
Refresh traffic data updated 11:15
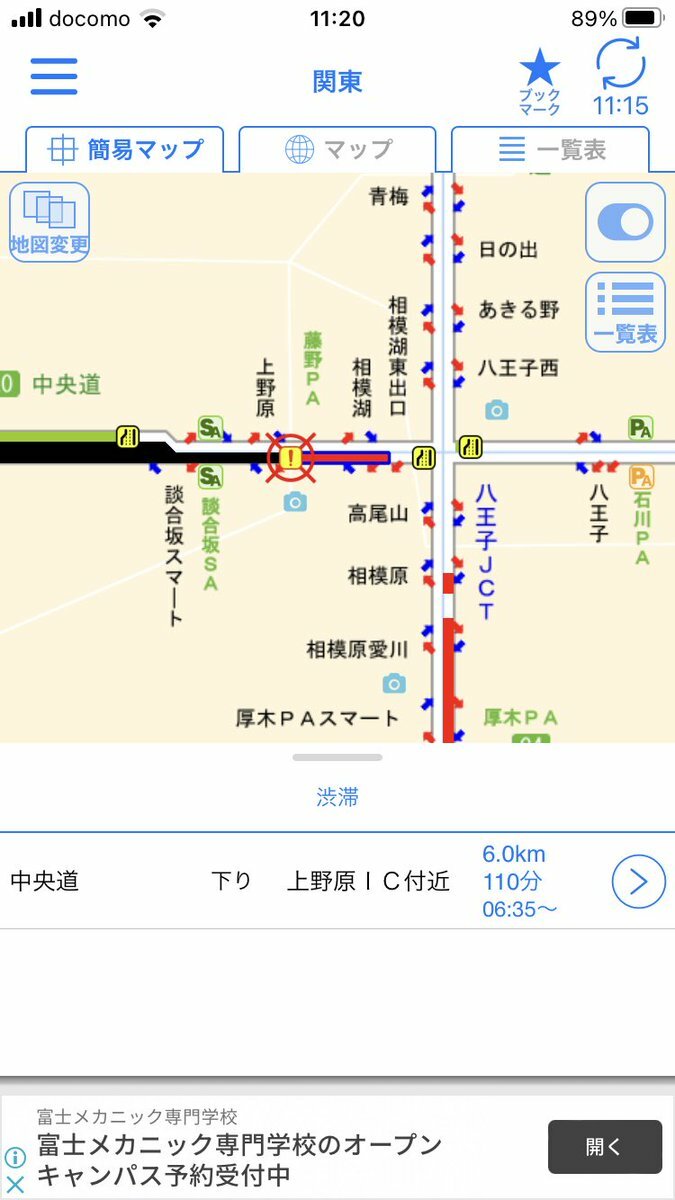[620, 78]
